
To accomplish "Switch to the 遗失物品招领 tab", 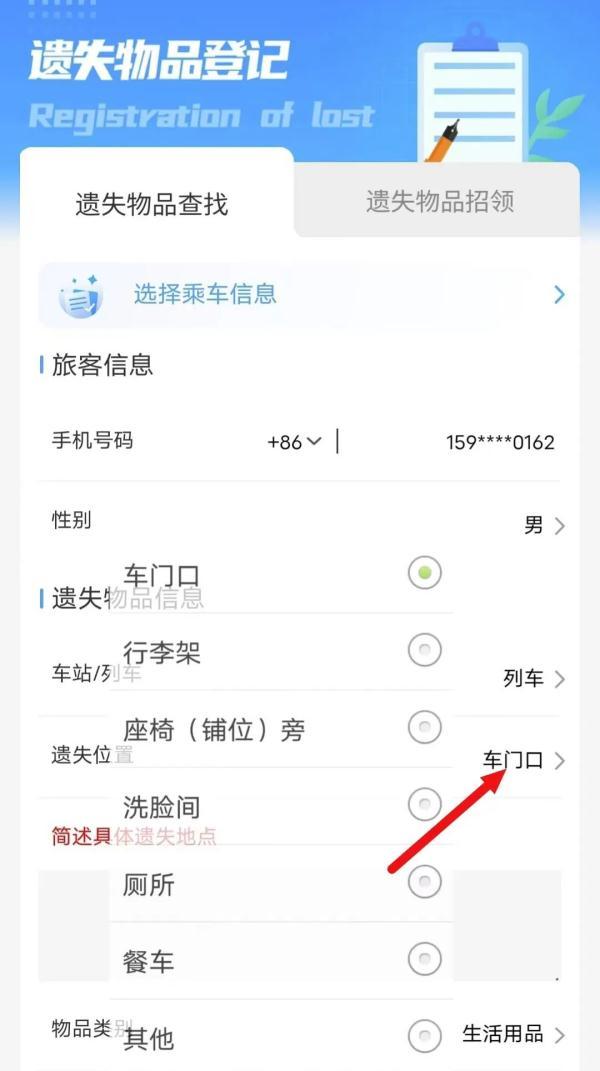I will point(440,202).
